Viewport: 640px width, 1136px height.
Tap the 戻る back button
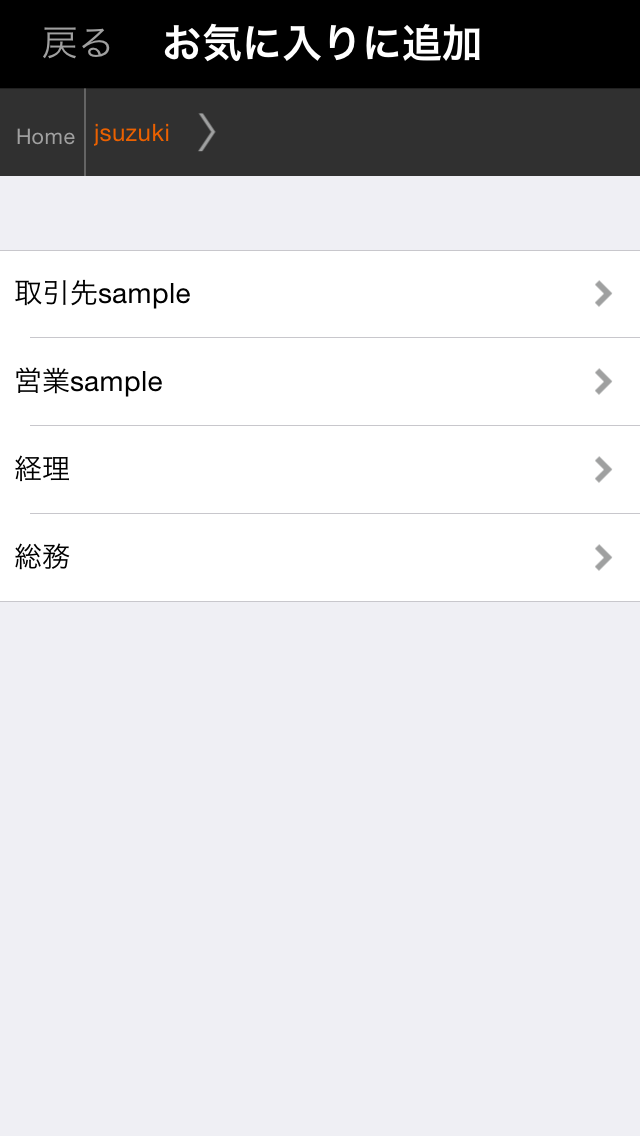[x=77, y=44]
